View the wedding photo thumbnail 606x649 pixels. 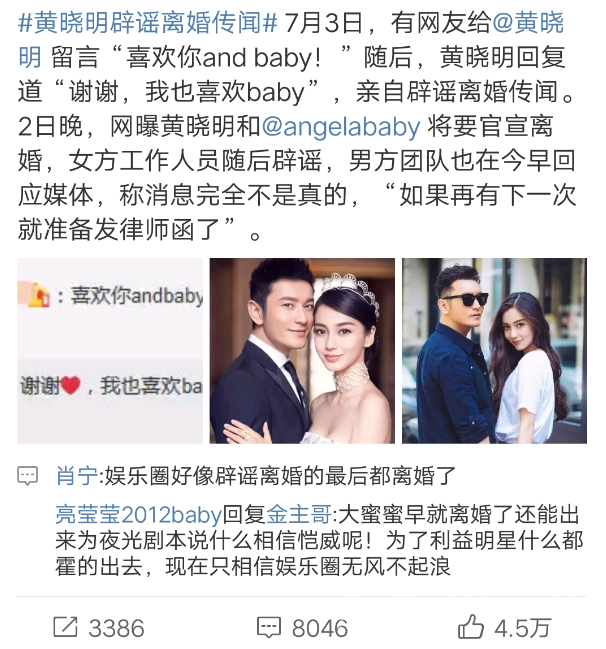(x=302, y=350)
